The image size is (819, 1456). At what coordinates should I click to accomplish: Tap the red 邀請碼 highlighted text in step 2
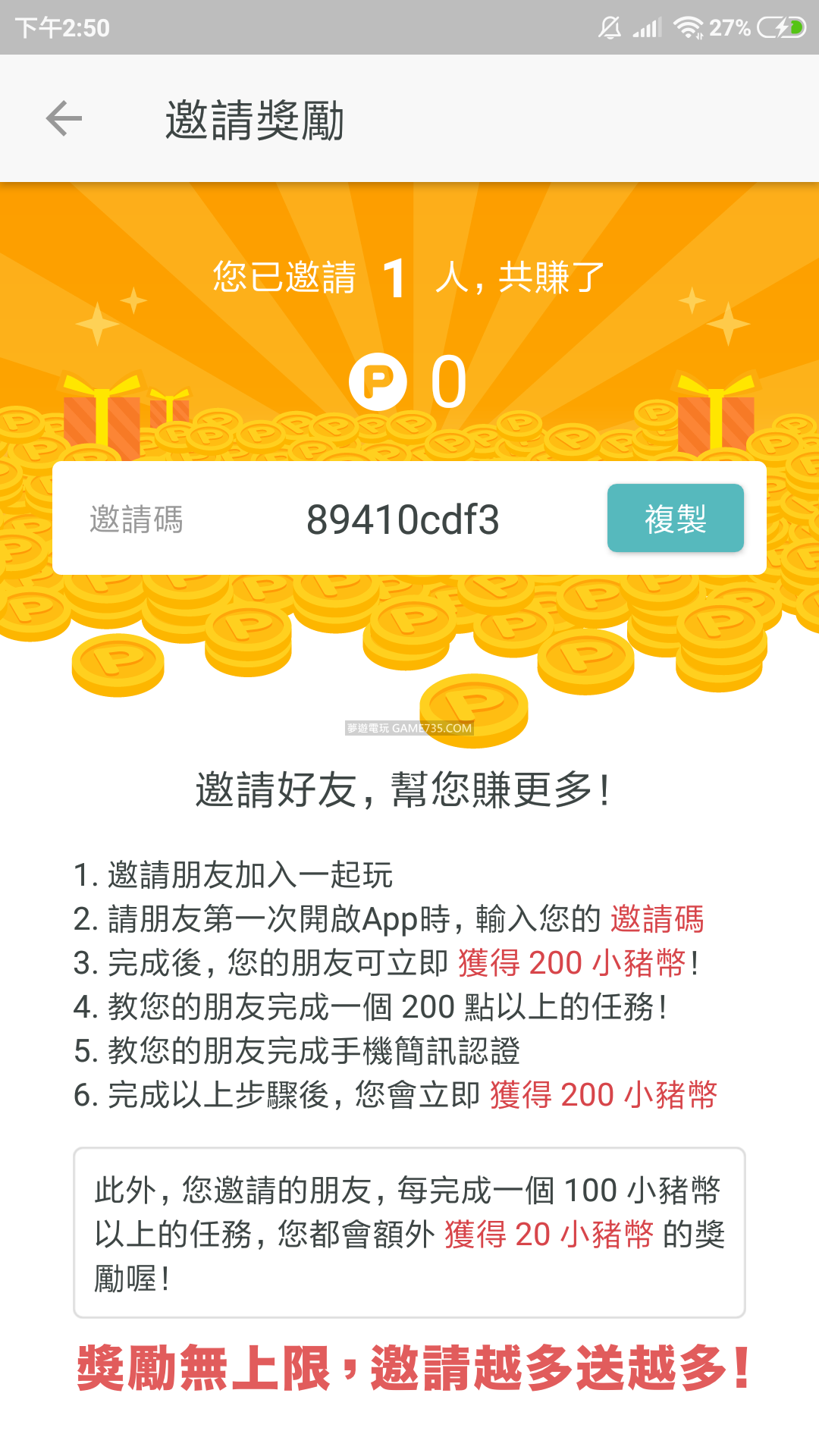657,919
